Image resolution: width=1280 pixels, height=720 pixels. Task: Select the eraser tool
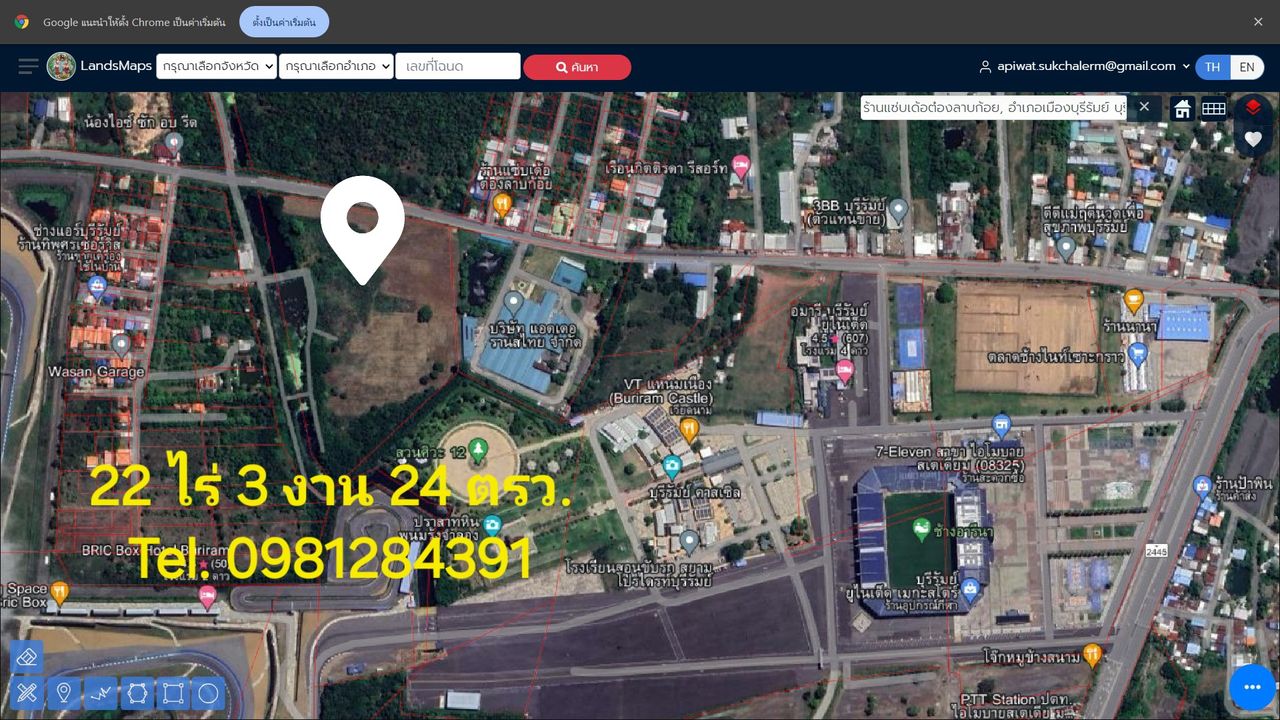27,657
